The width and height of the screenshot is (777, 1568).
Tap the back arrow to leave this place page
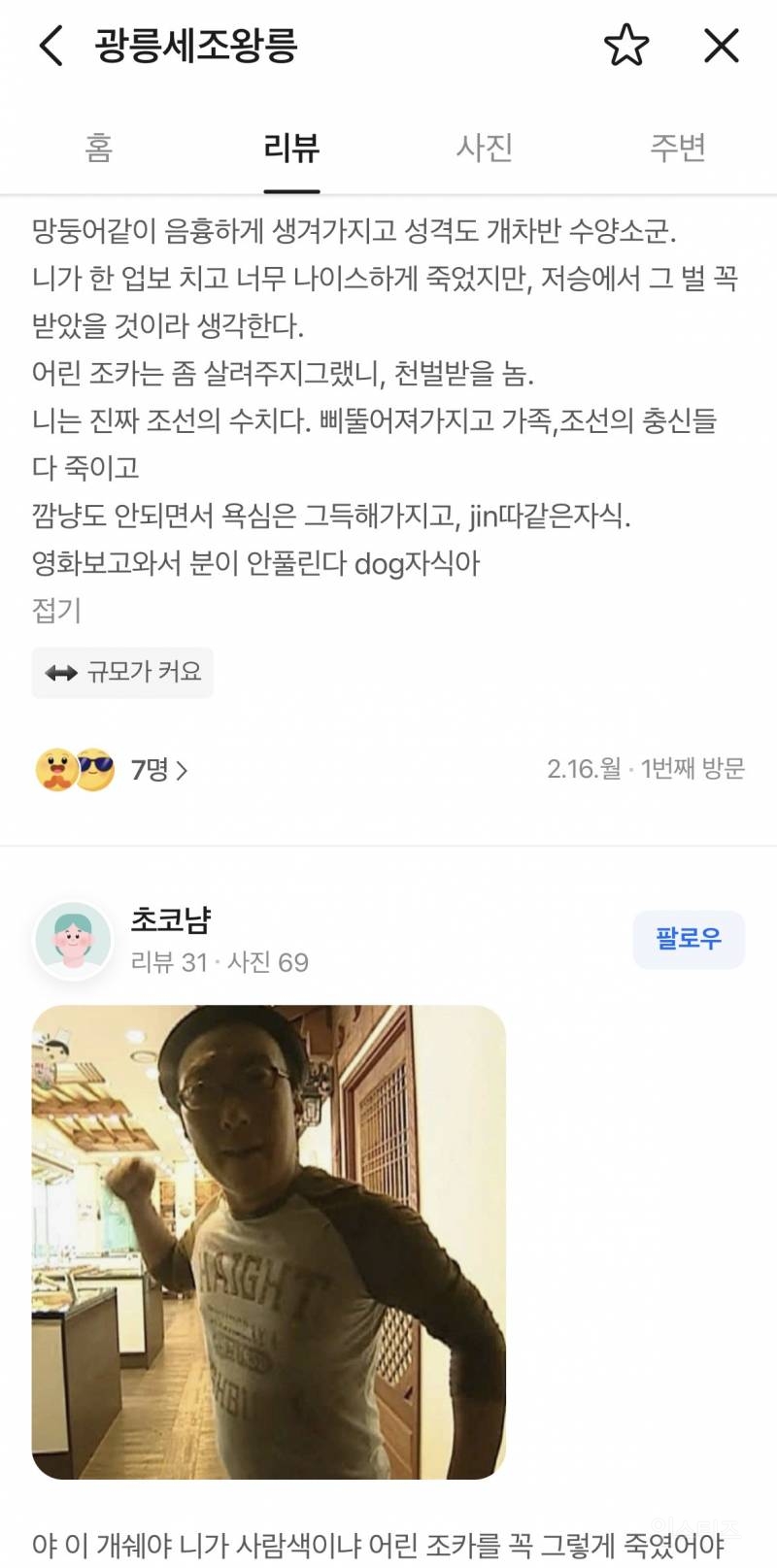(x=50, y=46)
